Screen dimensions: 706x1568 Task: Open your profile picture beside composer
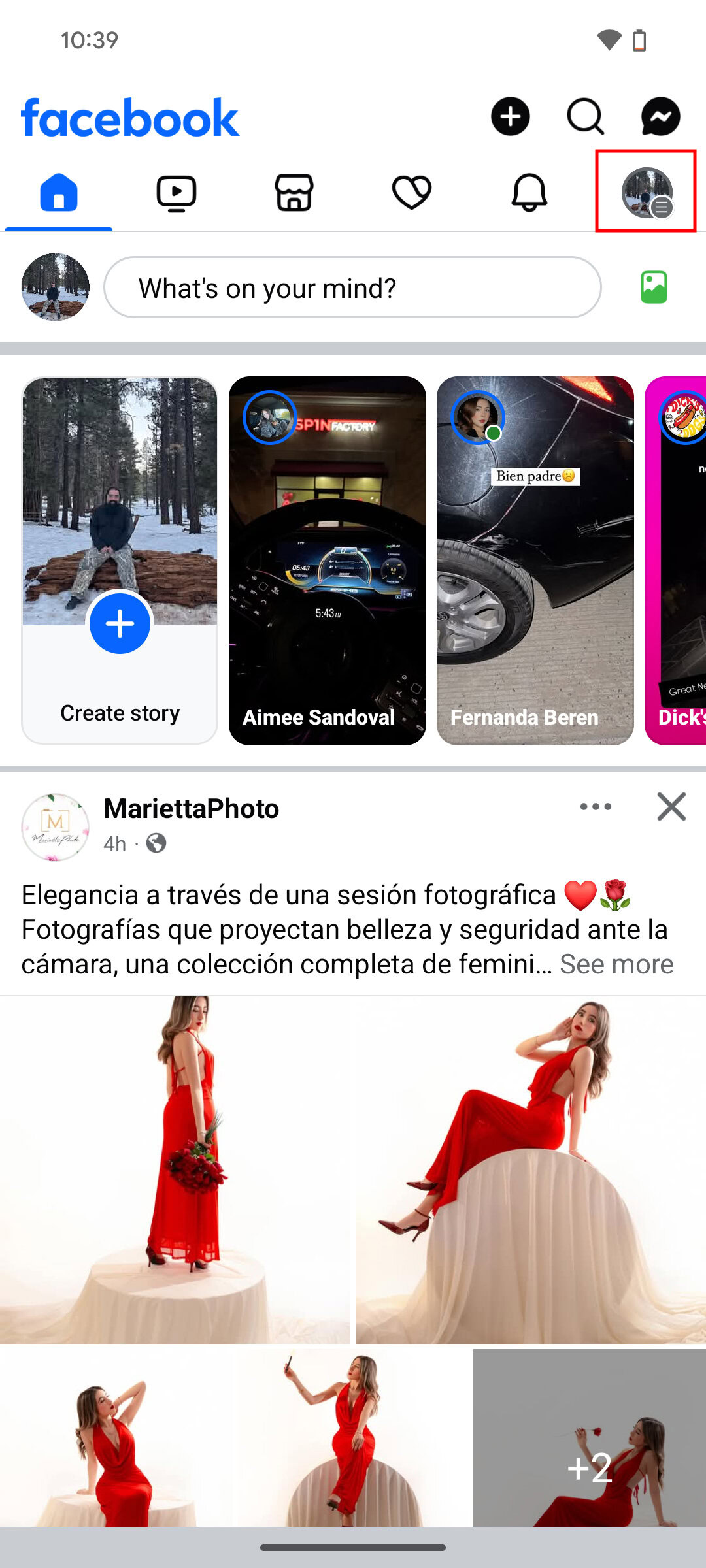(x=56, y=287)
